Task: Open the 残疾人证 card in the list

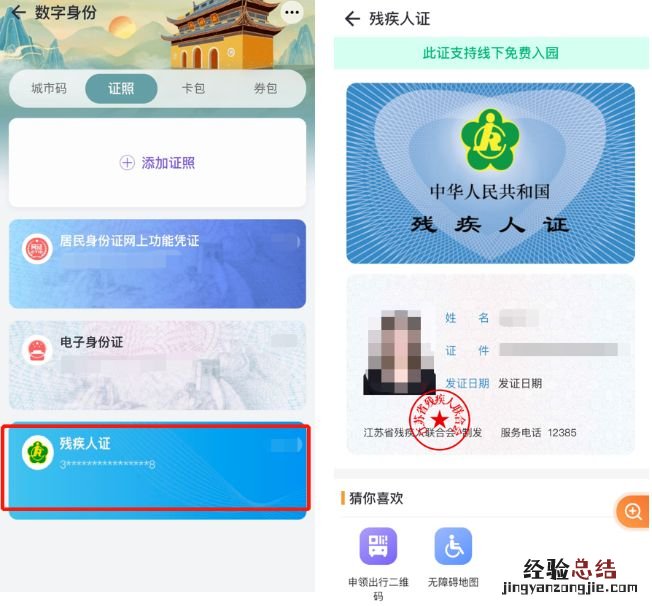Action: coord(158,467)
